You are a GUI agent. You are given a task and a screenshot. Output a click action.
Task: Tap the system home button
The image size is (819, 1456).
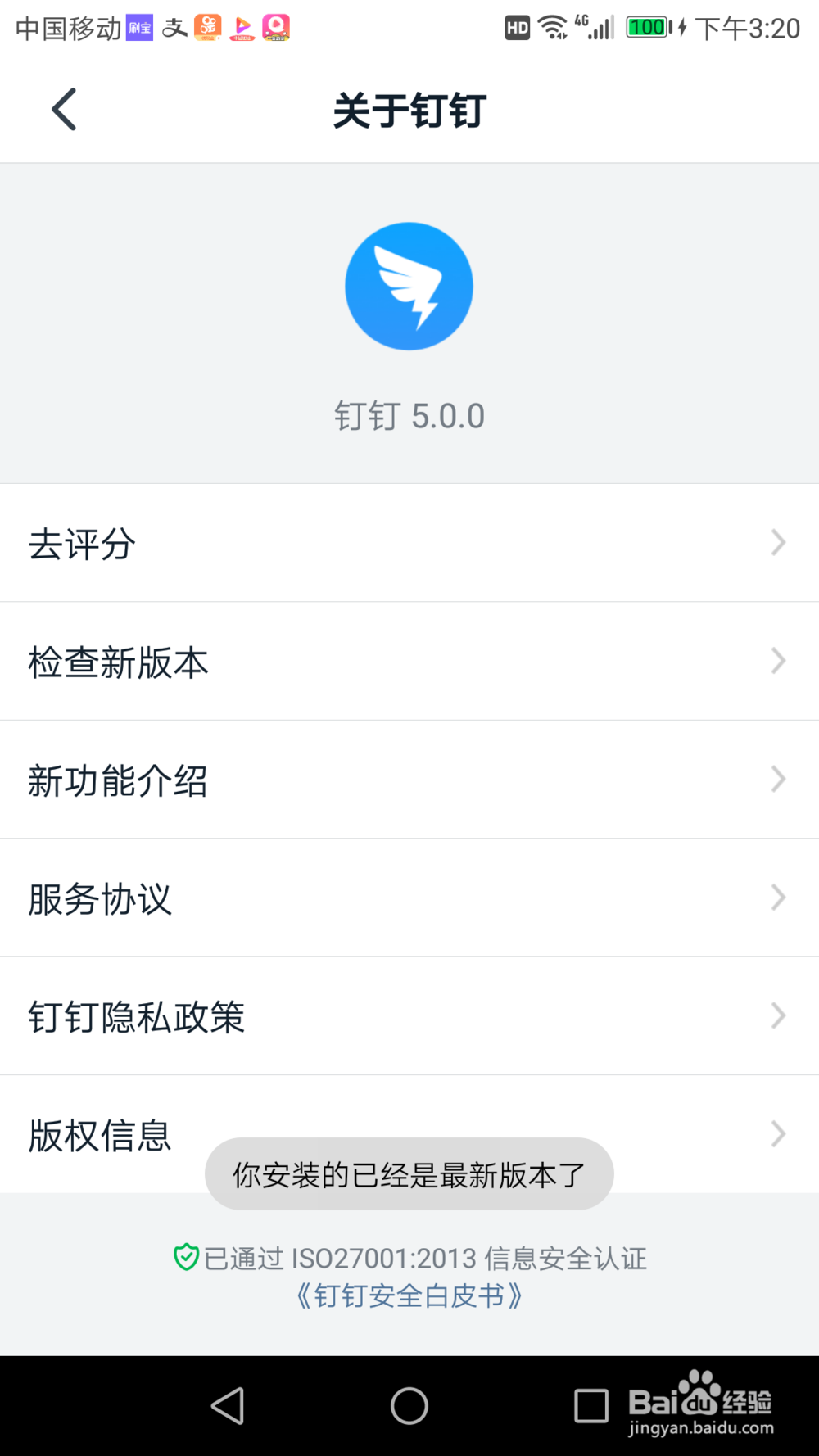coord(409,1406)
